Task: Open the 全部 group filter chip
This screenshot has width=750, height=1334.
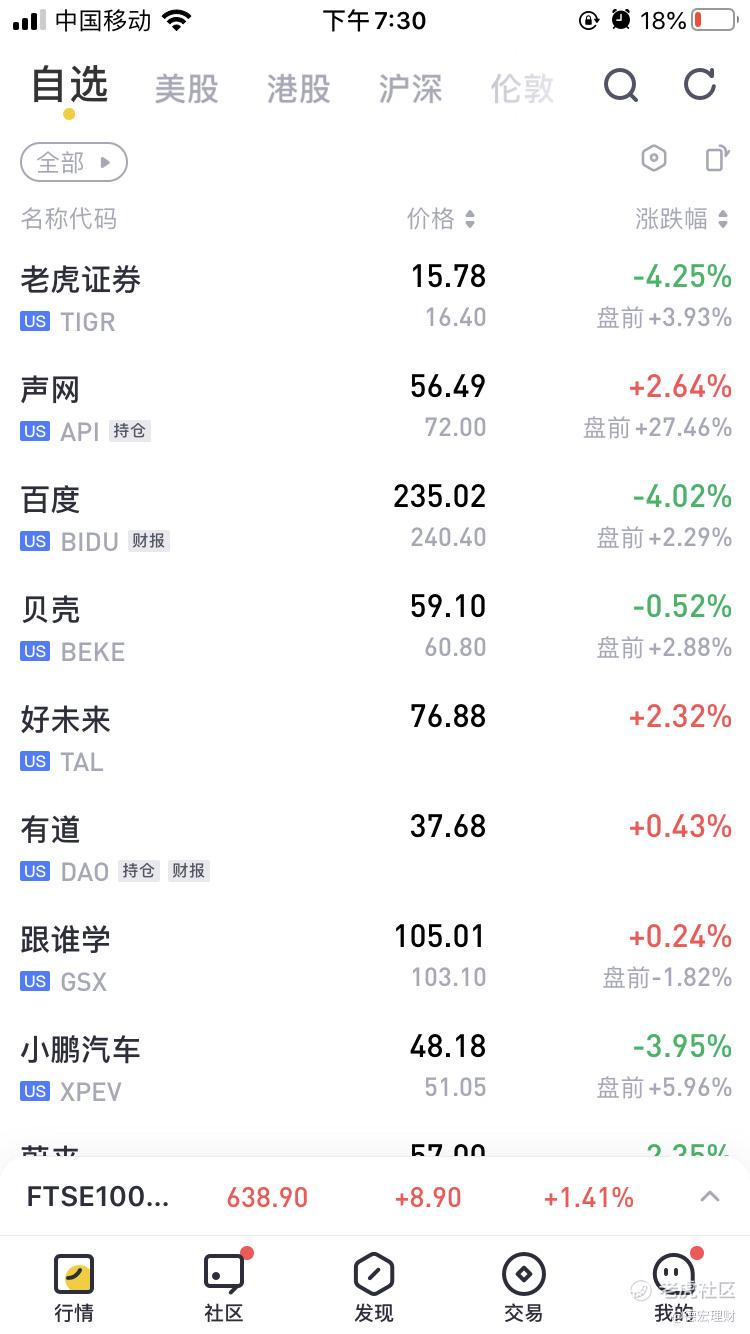Action: point(74,162)
